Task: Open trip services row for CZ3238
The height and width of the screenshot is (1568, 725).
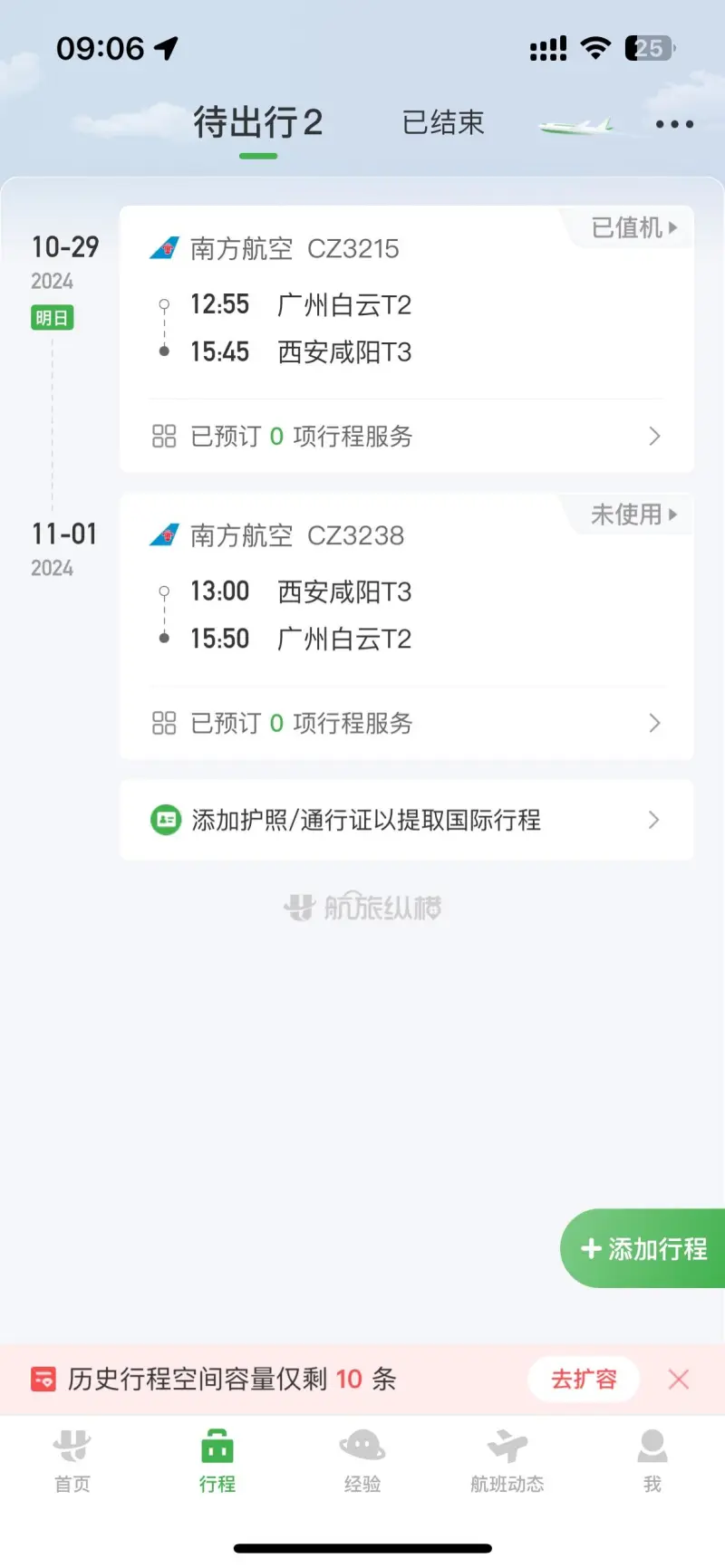Action: (406, 723)
